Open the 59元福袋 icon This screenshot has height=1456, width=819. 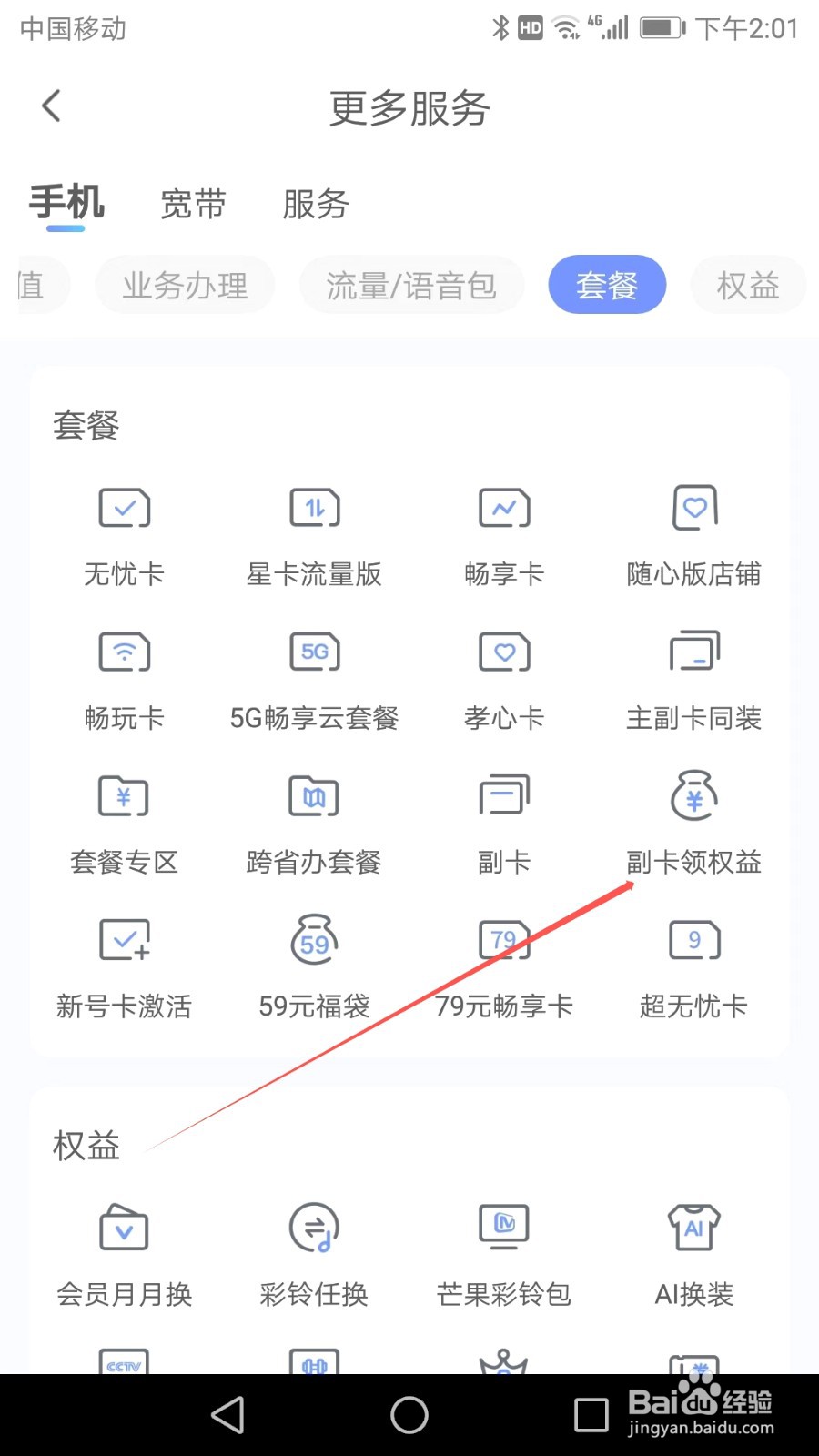(x=314, y=966)
